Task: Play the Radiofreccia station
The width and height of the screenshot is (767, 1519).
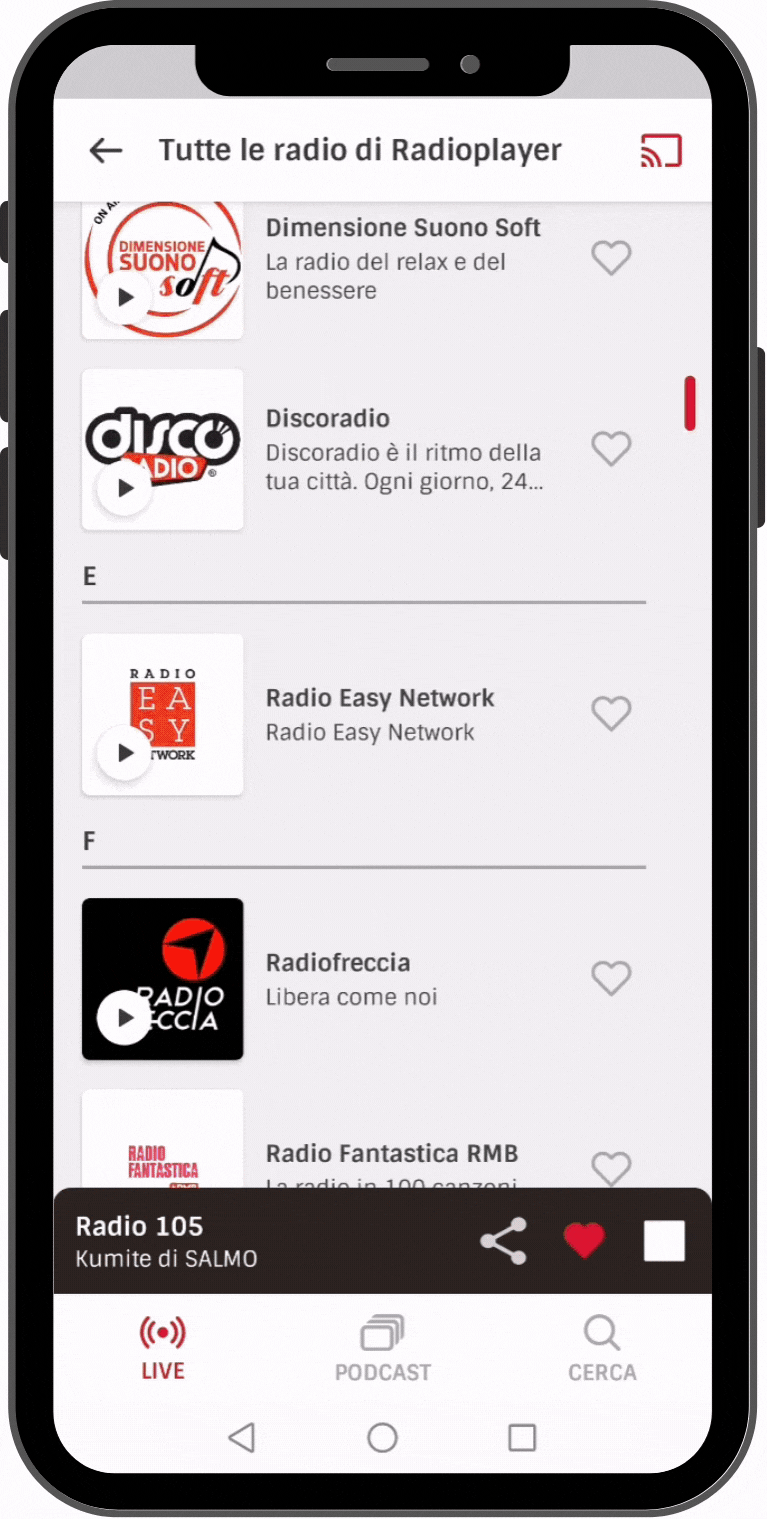Action: click(x=125, y=1017)
